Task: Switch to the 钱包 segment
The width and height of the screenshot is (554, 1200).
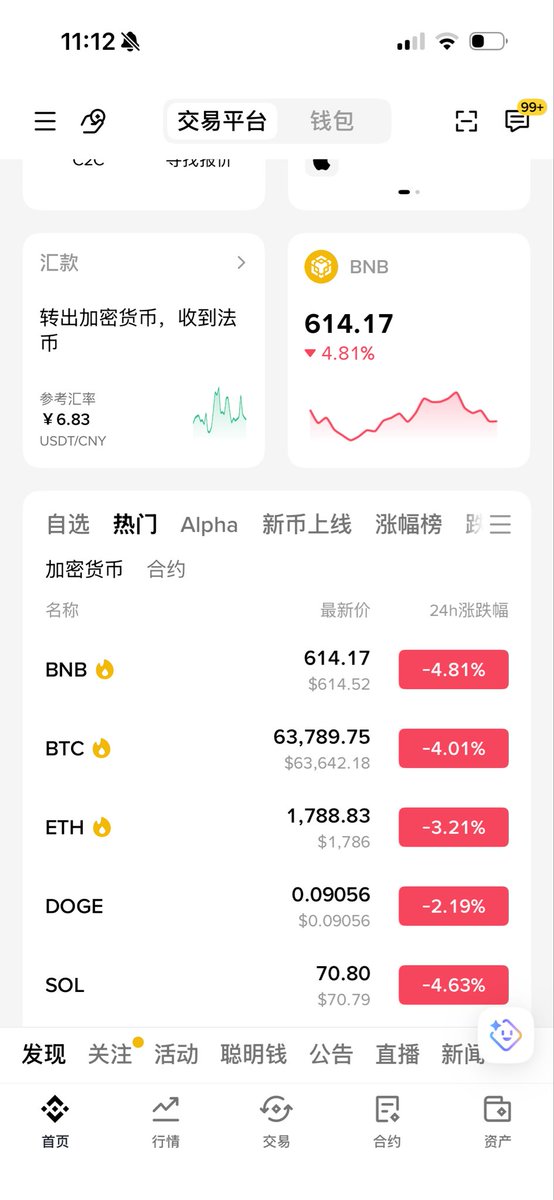Action: coord(332,122)
